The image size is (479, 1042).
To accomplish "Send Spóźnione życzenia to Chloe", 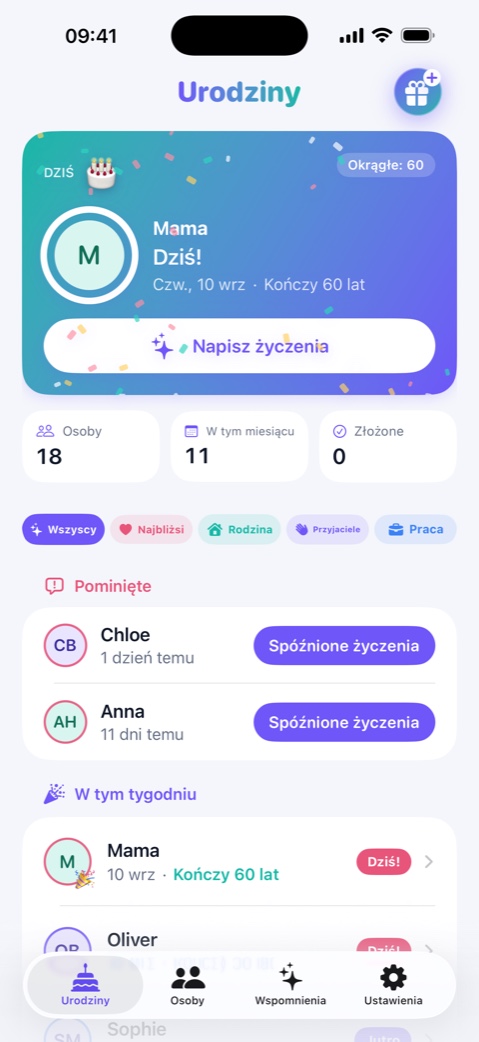I will [344, 645].
